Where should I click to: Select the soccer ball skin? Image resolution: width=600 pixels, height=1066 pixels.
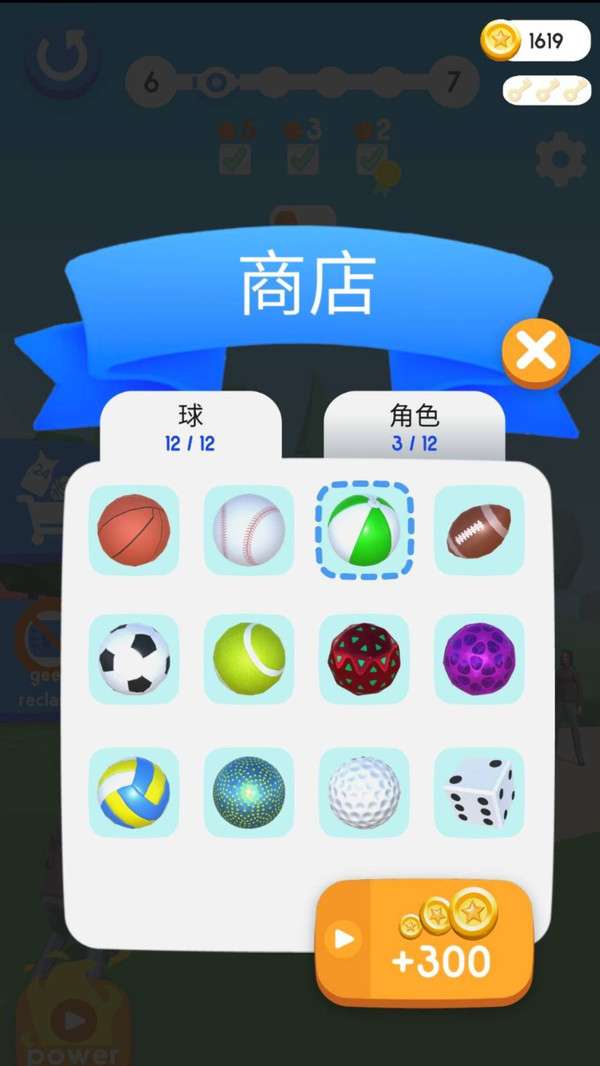point(134,659)
